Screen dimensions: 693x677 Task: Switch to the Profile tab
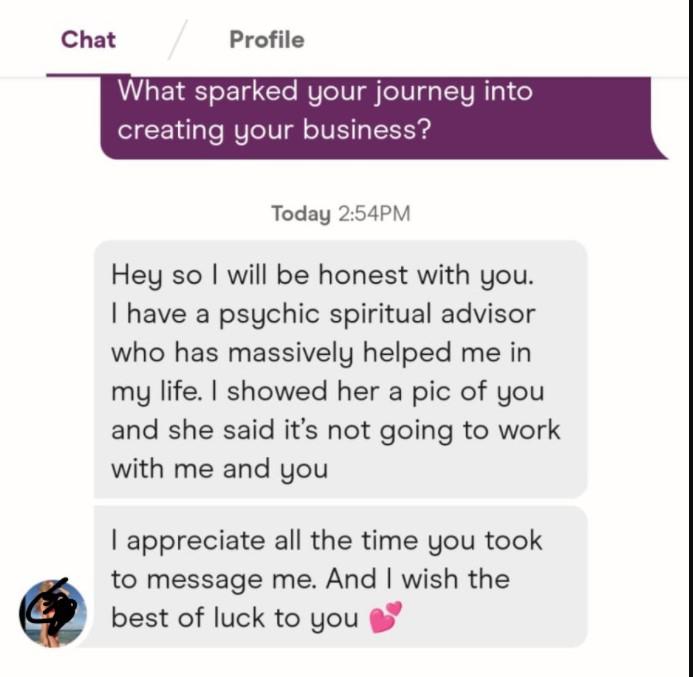tap(266, 40)
